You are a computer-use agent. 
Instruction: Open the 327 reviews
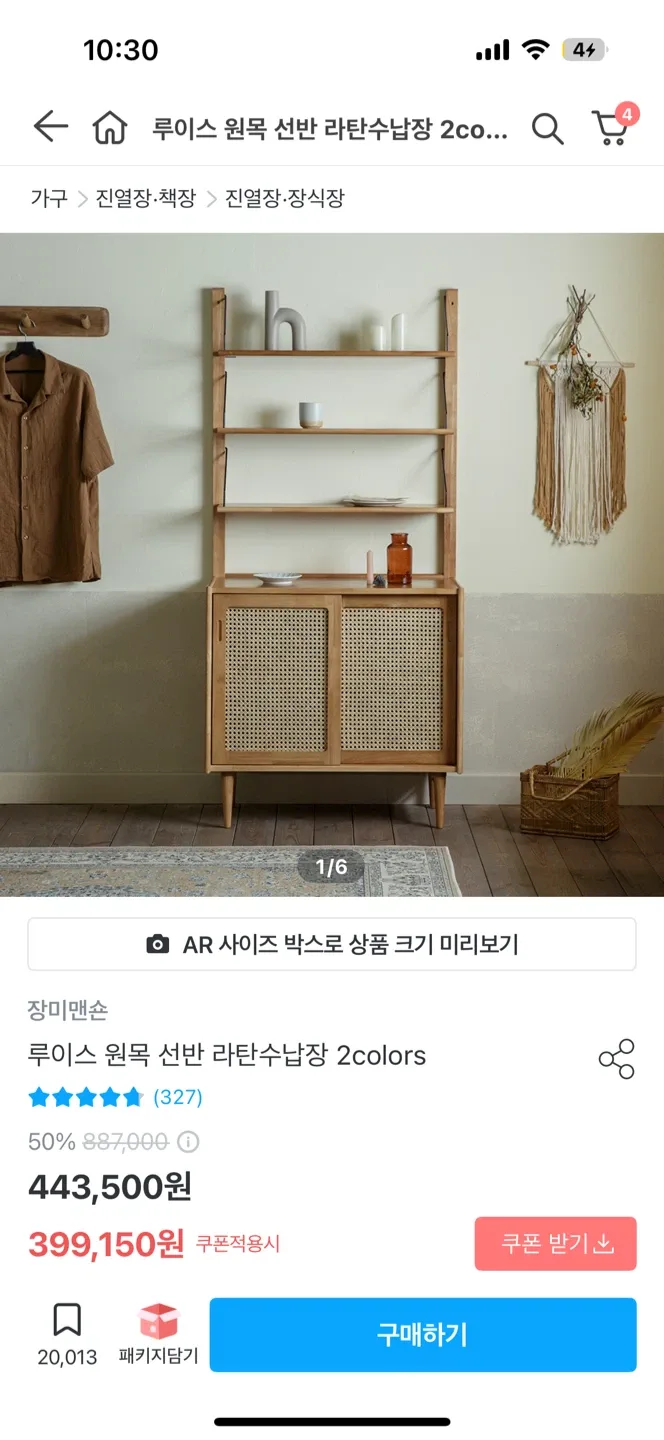tap(177, 1097)
